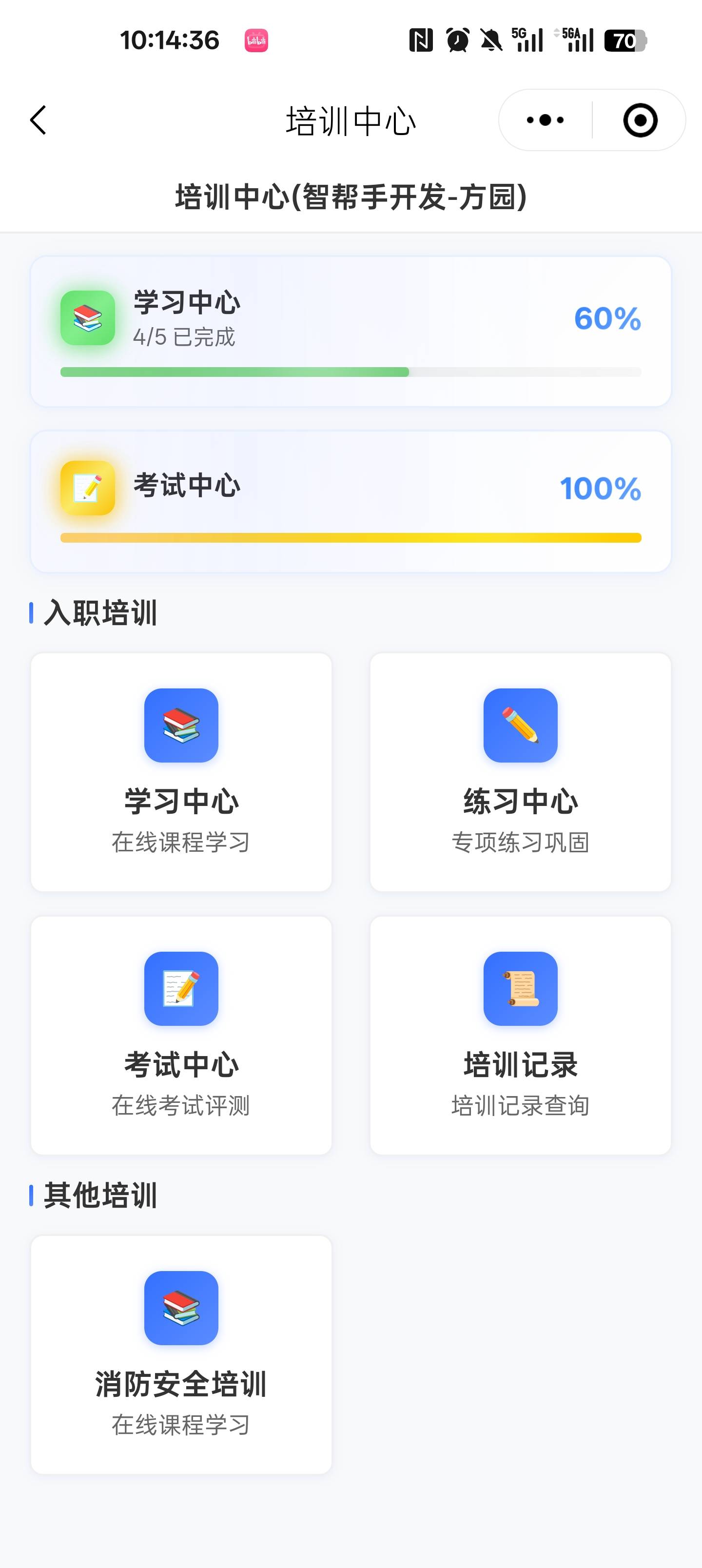Open the 消防安全培训 course tile
This screenshot has height=1568, width=702.
181,1354
